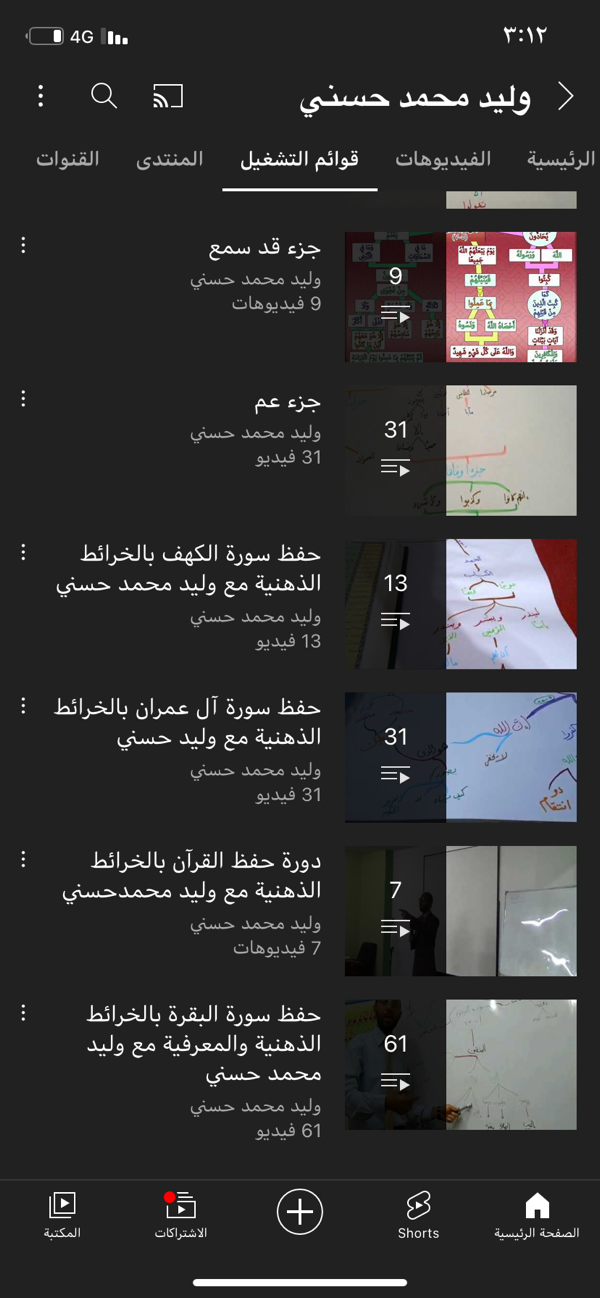600x1298 pixels.
Task: Open the search icon
Action: coord(104,96)
